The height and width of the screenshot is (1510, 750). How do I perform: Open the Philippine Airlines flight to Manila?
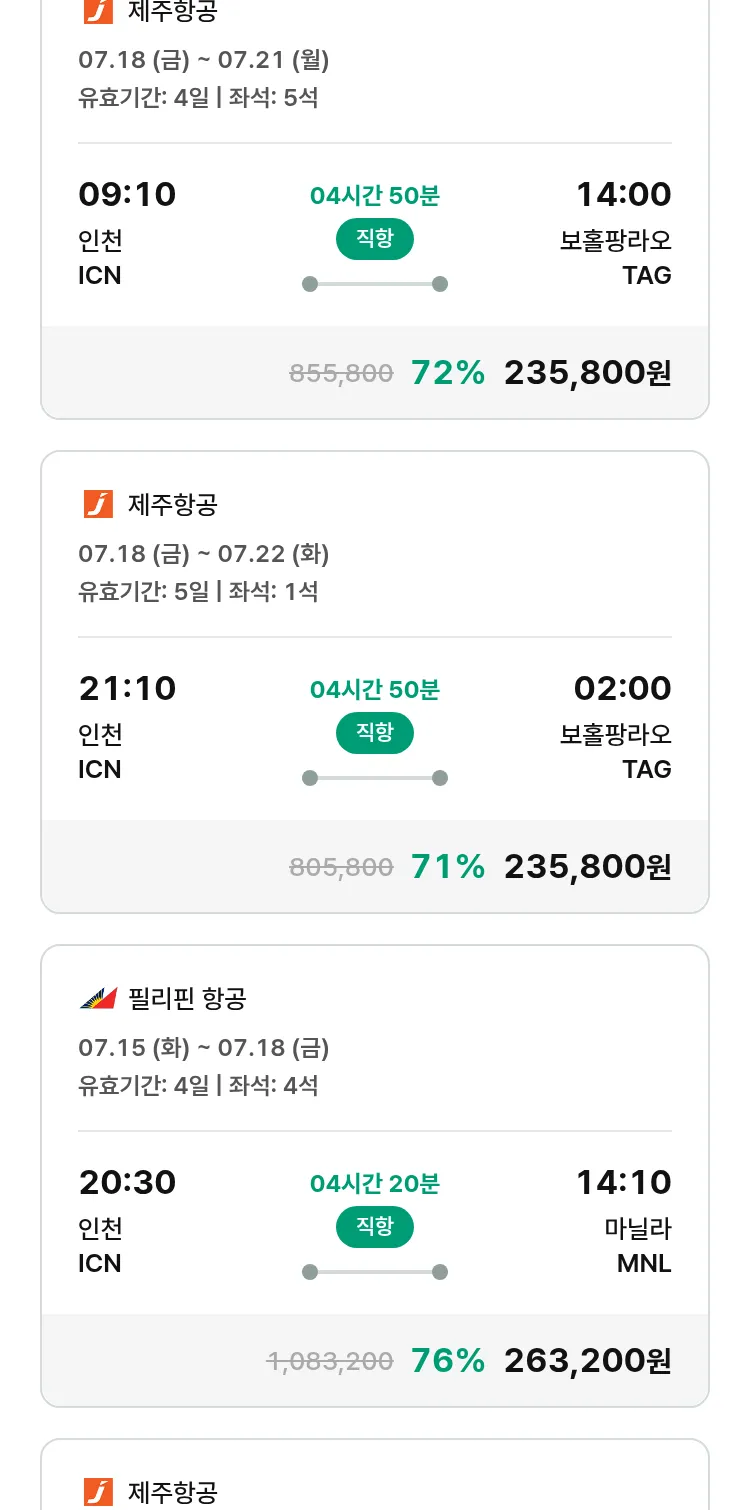(x=375, y=1176)
